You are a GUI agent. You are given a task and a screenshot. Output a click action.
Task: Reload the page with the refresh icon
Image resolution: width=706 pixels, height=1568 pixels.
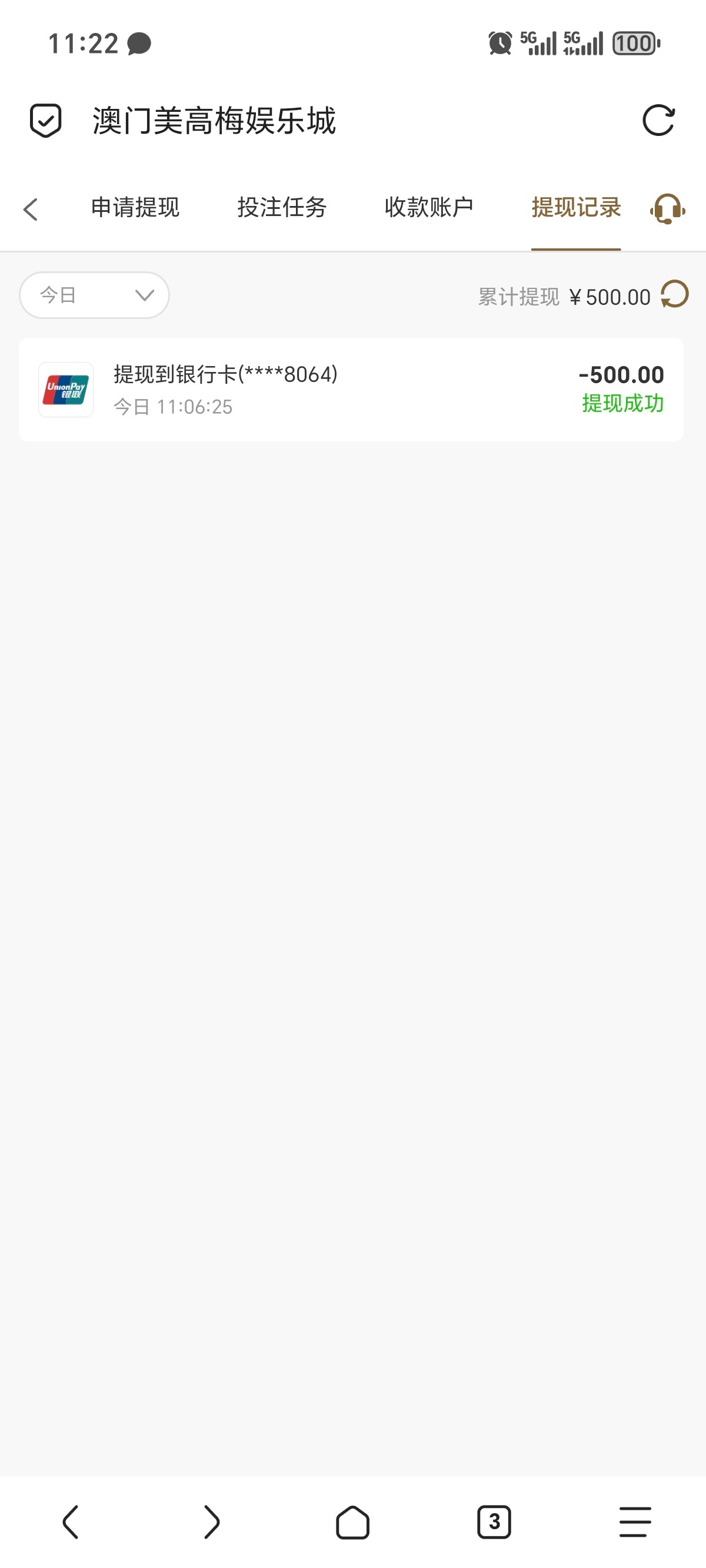click(x=658, y=120)
